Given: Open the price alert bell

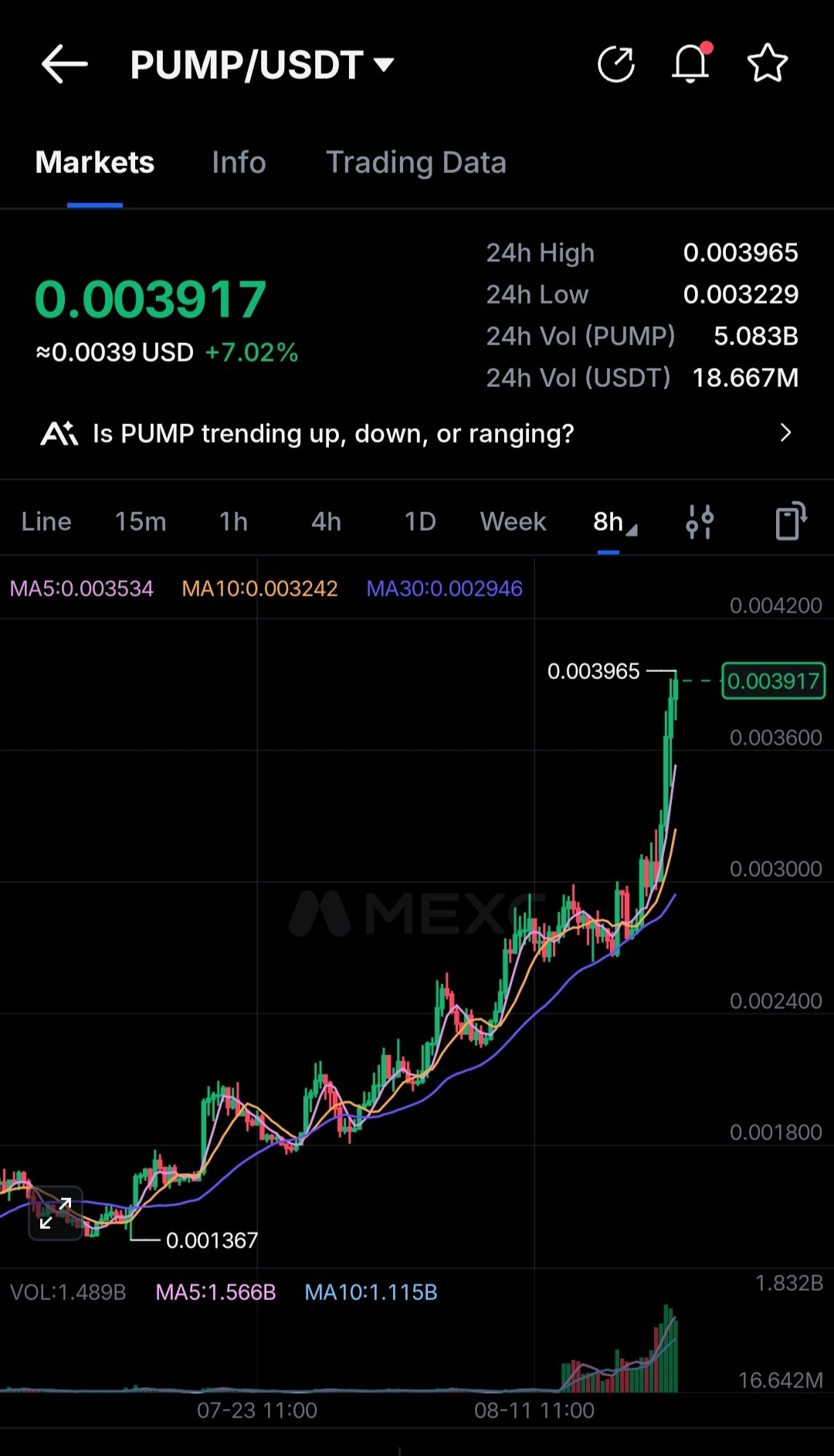Looking at the screenshot, I should click(691, 62).
